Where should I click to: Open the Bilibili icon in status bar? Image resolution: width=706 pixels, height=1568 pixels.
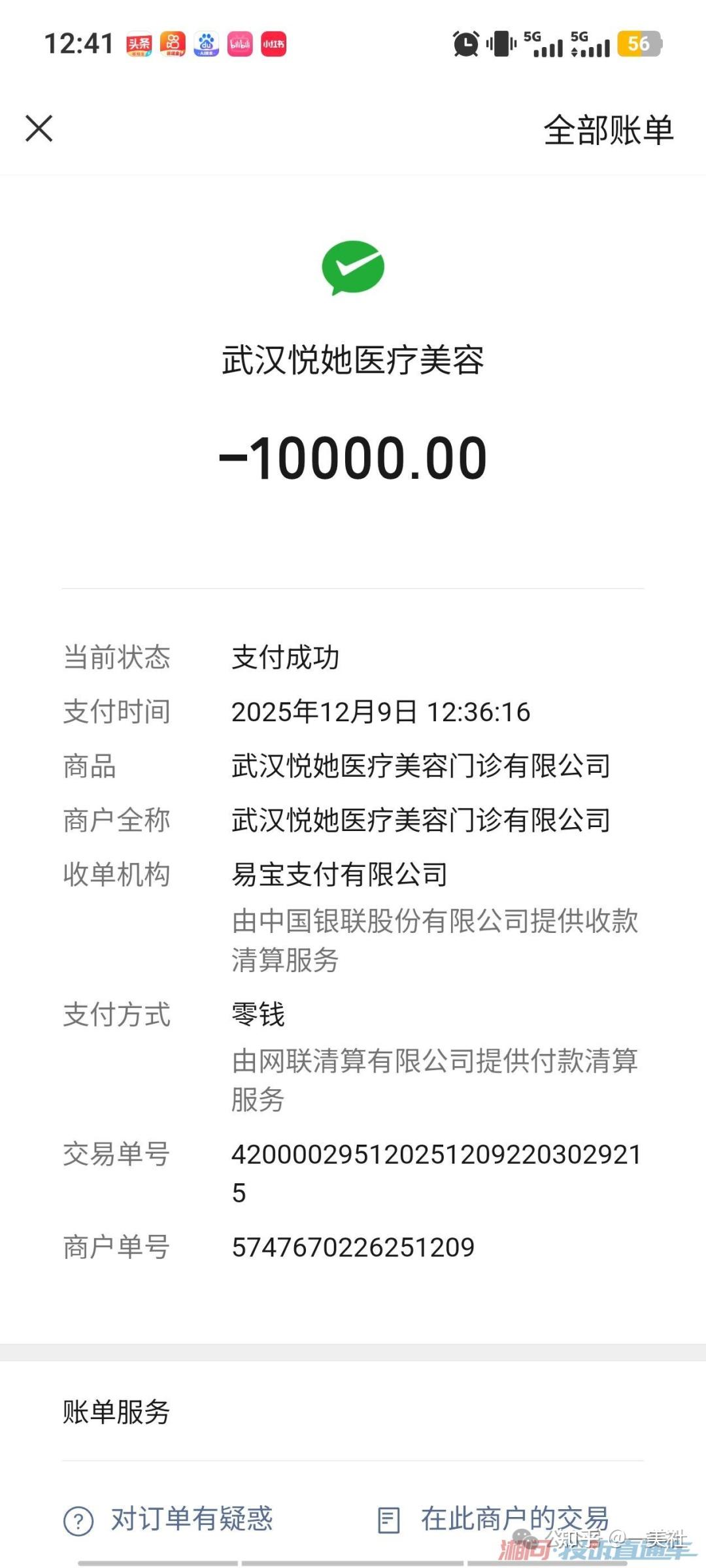[241, 44]
